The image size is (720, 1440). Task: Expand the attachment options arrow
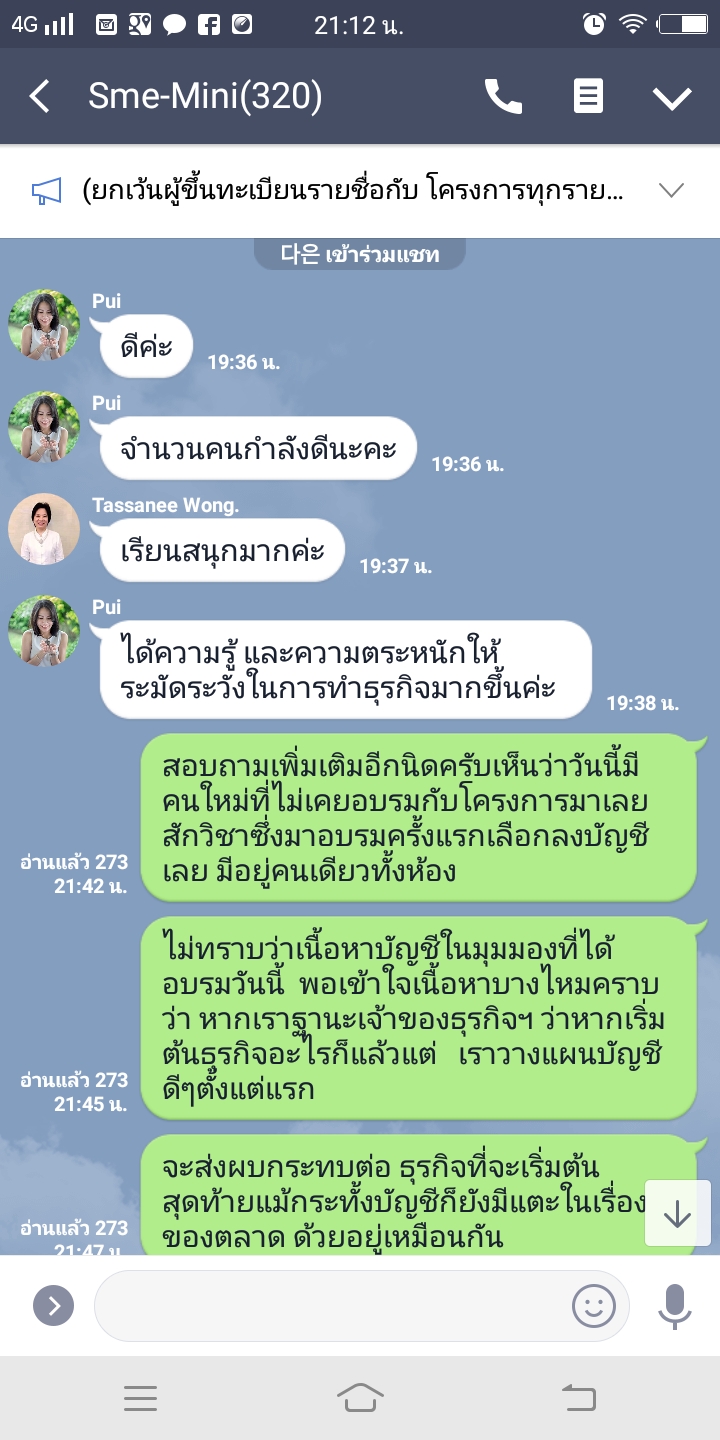(54, 1305)
